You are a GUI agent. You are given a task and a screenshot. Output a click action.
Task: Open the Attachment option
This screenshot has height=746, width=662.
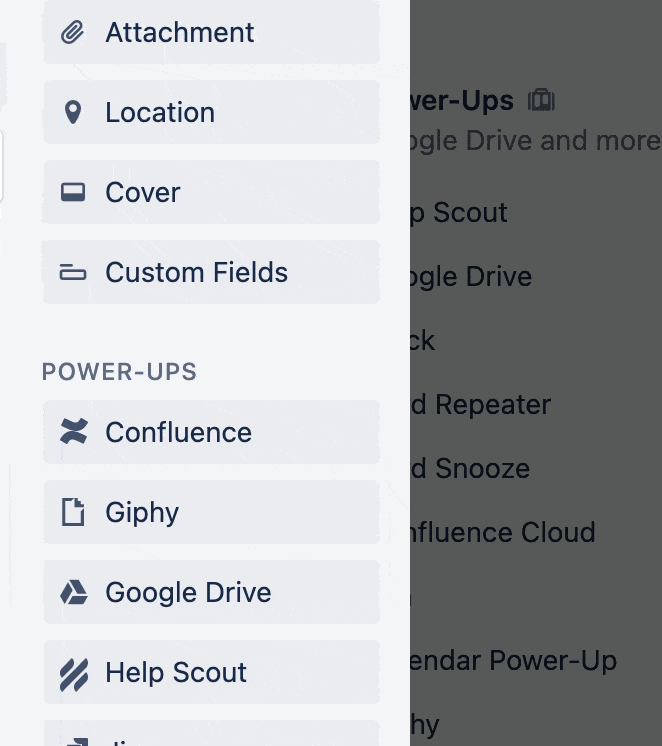point(211,32)
